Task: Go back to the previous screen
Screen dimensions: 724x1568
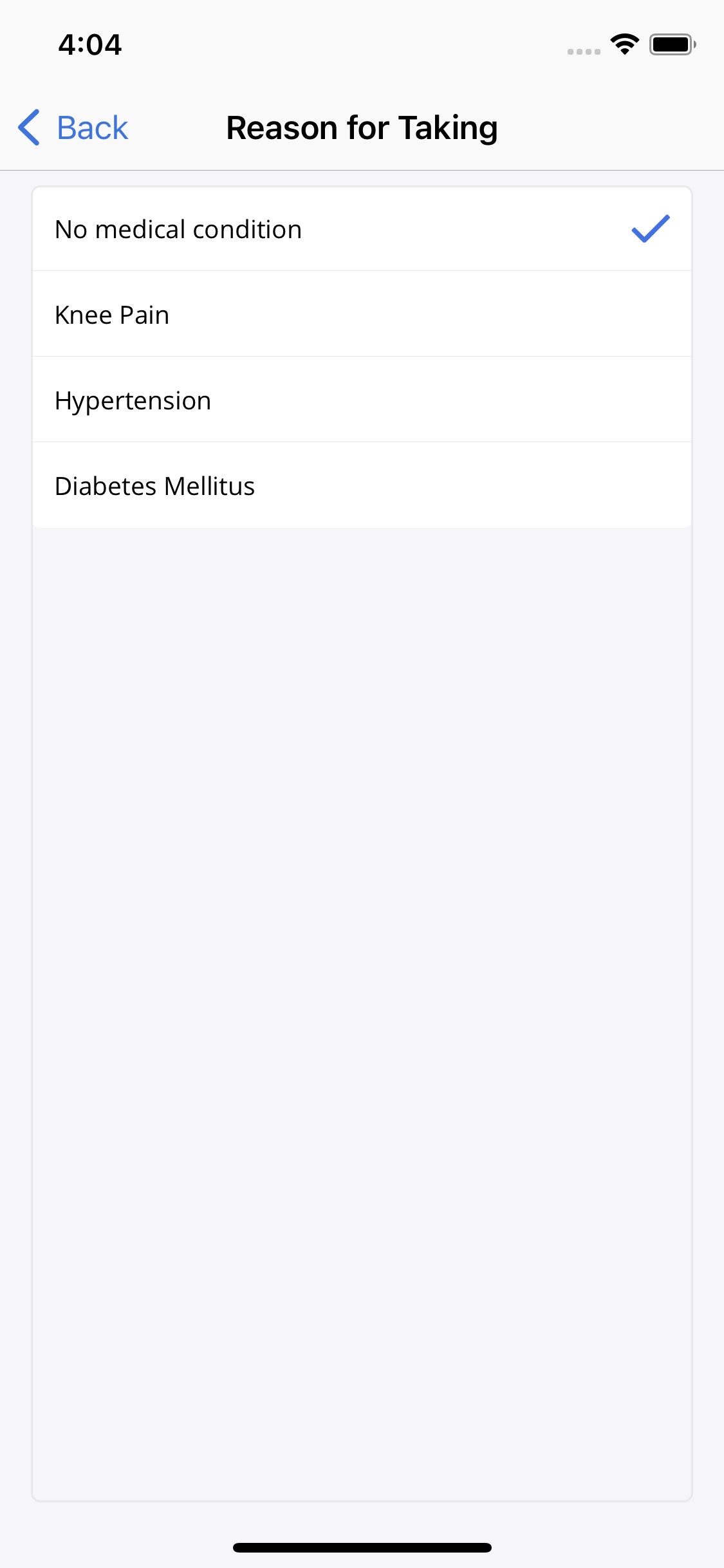Action: [x=73, y=127]
